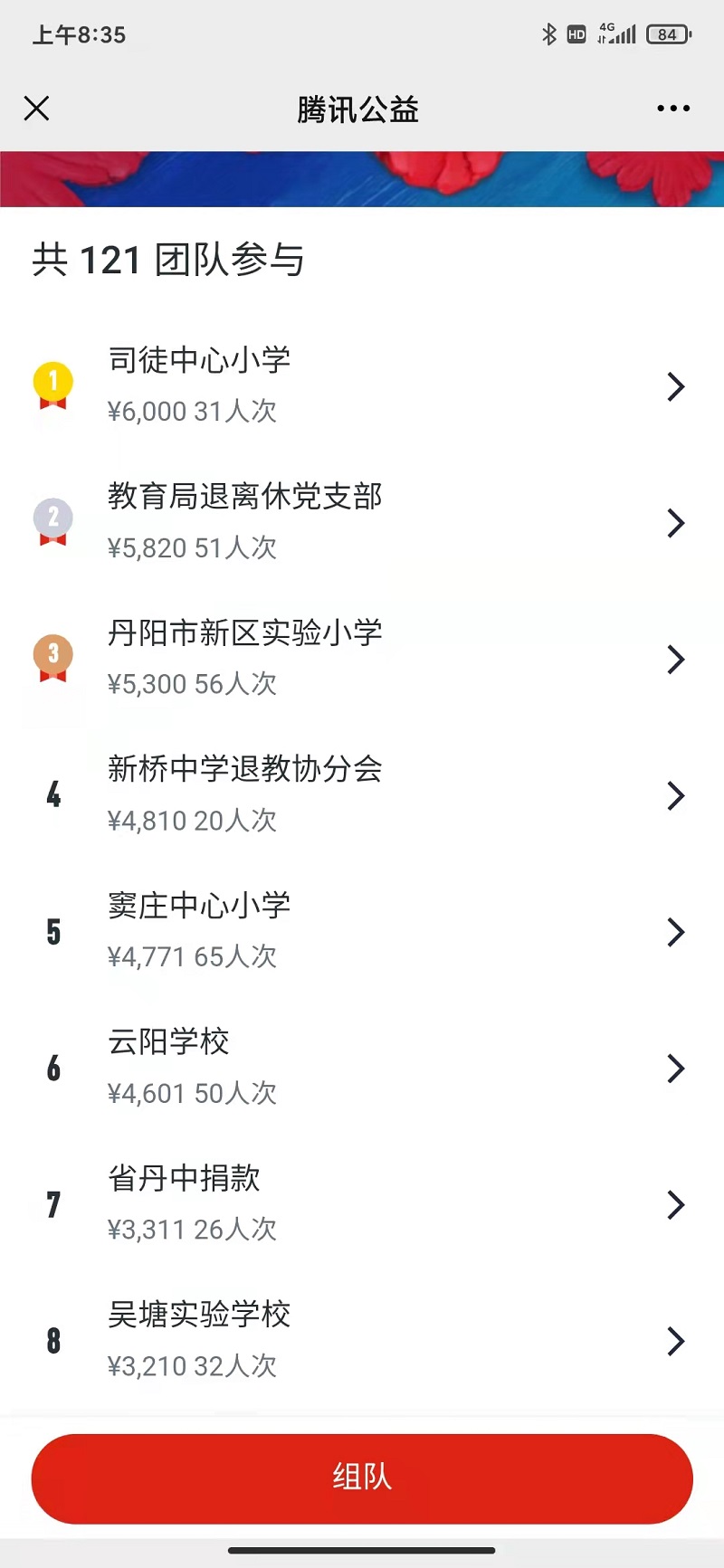View the 云阳学校 team

click(362, 1069)
